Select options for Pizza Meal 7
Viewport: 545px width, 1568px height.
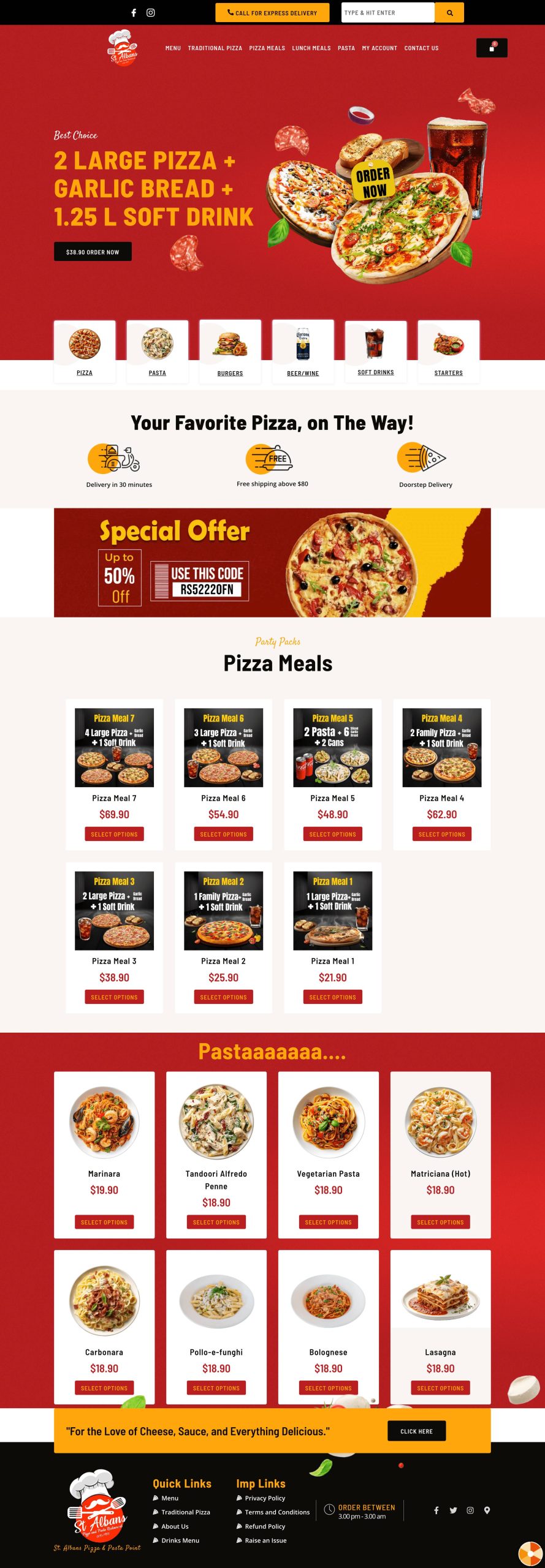114,834
